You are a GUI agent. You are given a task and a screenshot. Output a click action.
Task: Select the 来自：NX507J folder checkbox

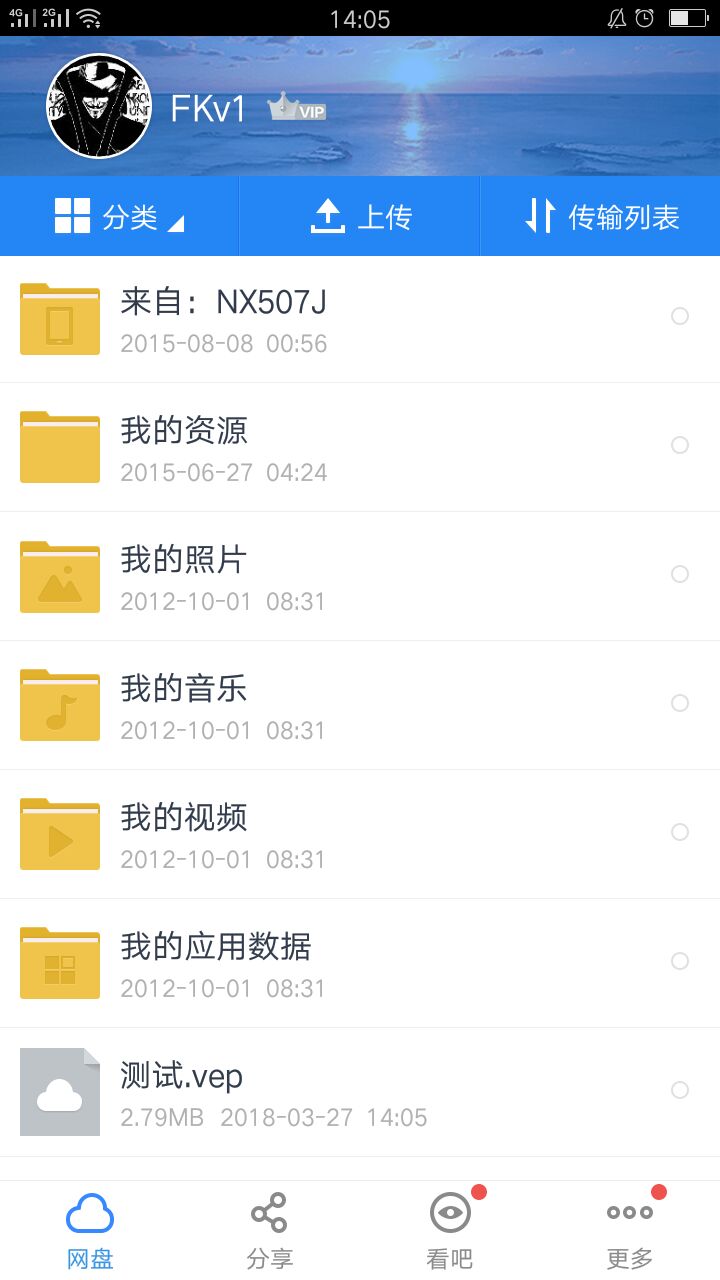680,317
